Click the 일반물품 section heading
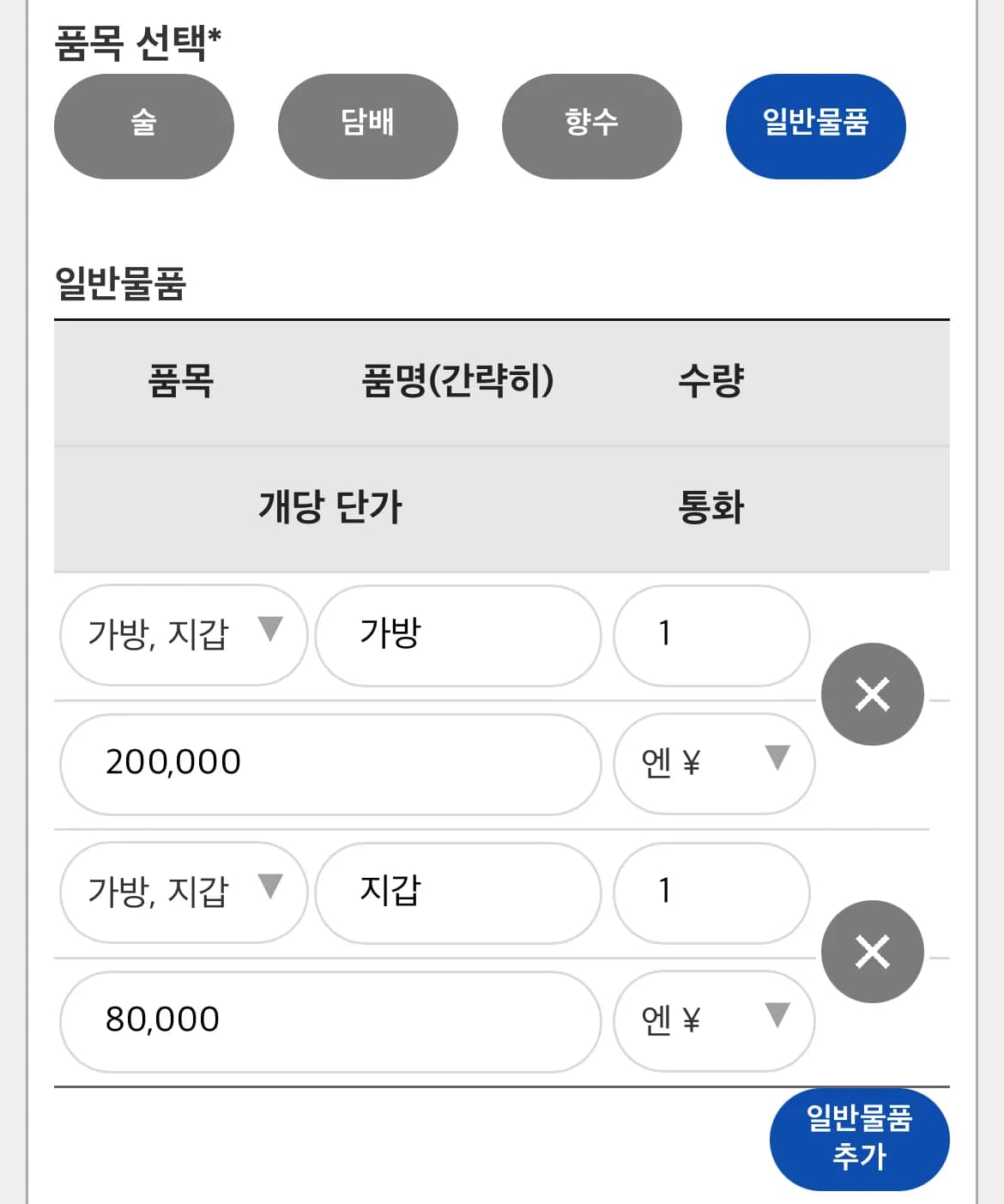The image size is (1004, 1204). pos(120,281)
